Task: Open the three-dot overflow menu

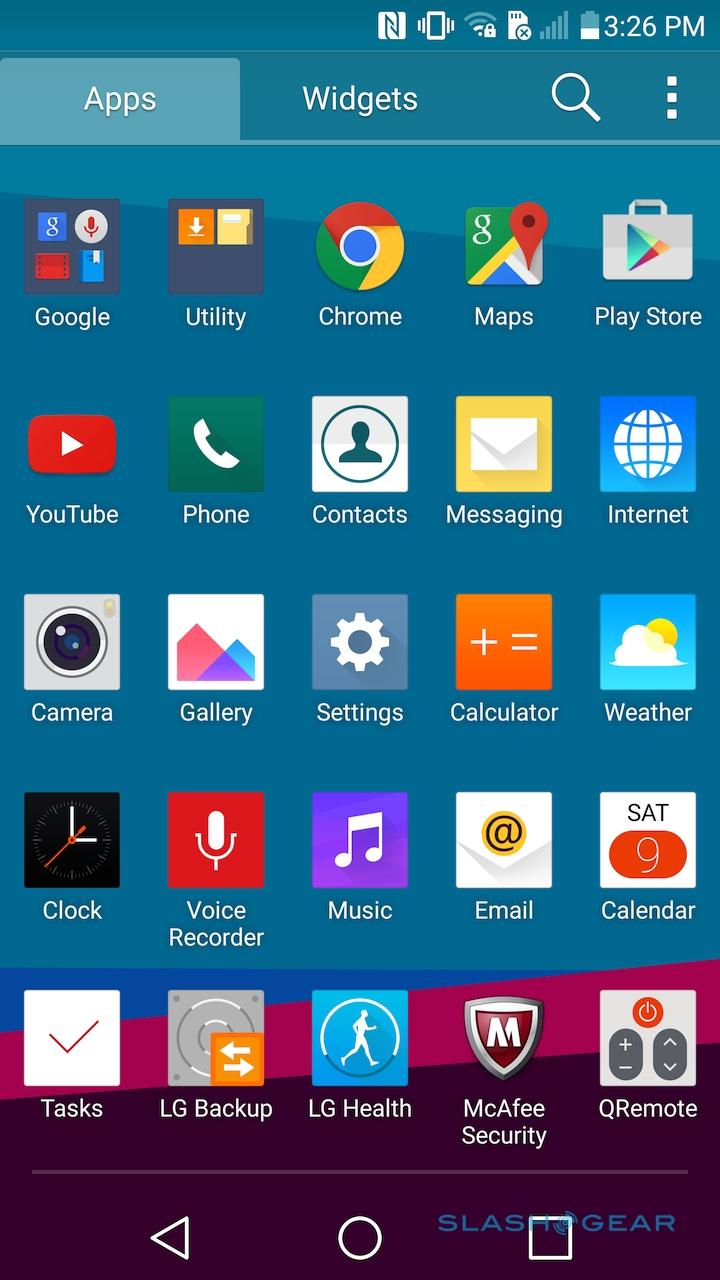Action: [671, 98]
